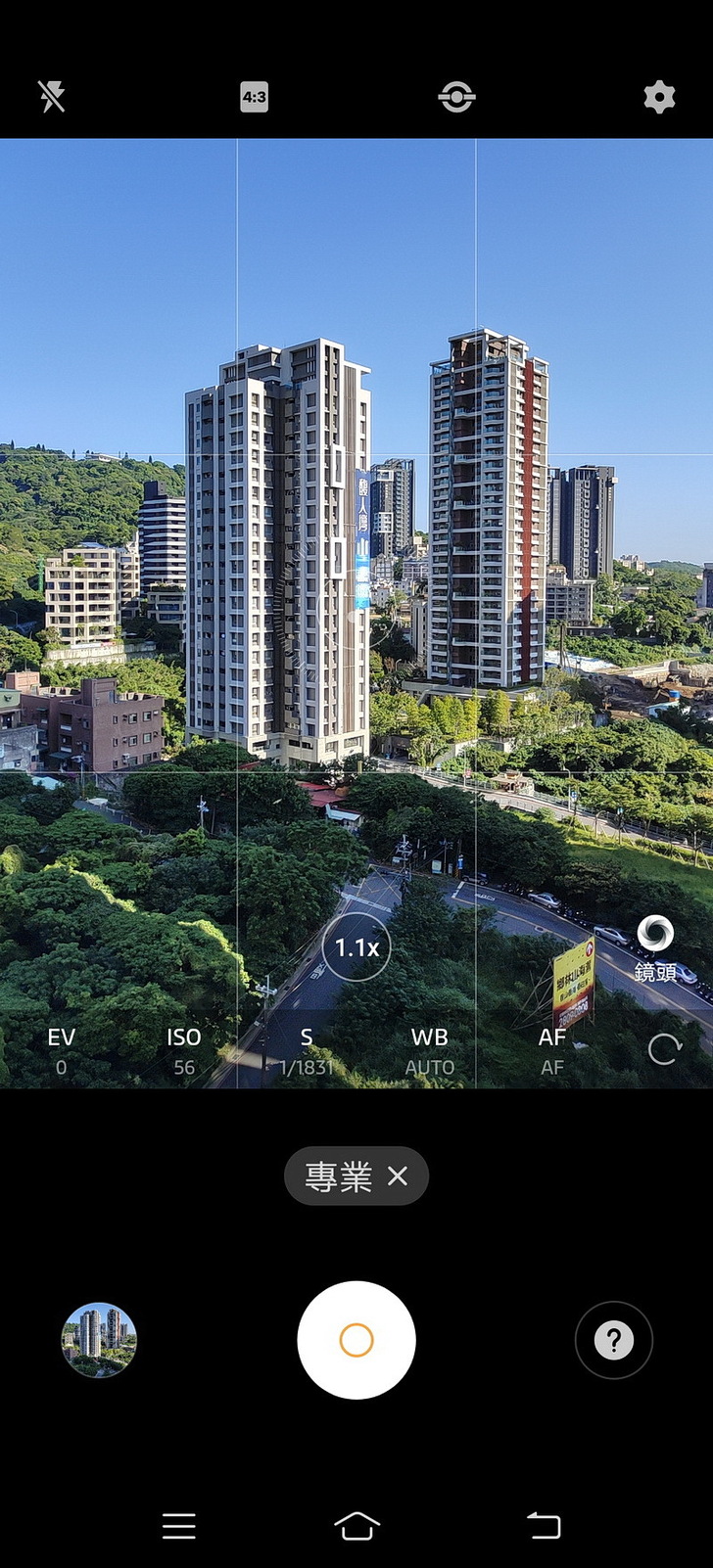Open the WB white balance option

(x=429, y=1050)
